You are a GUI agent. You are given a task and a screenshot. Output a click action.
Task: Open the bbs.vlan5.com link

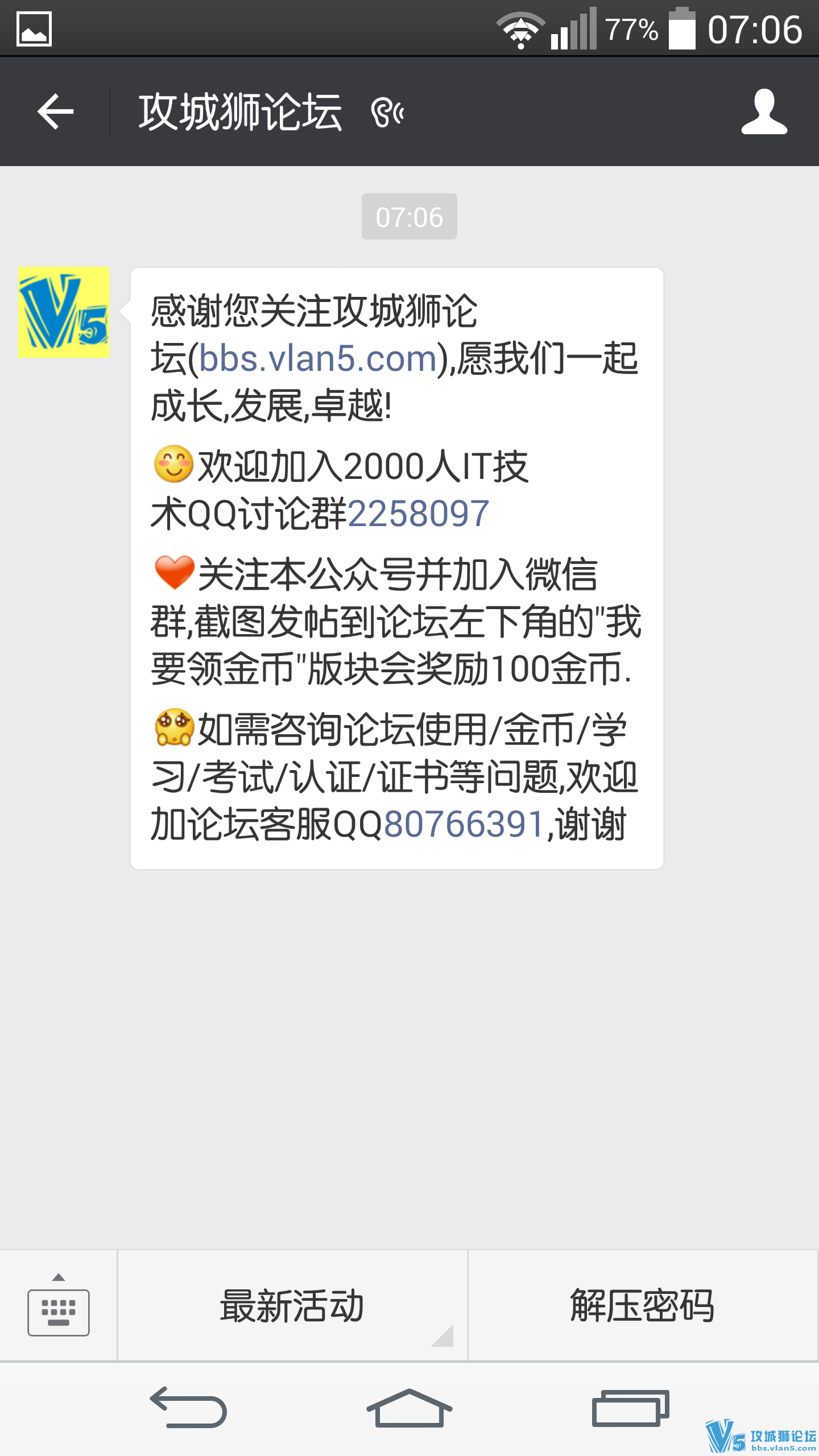(317, 359)
